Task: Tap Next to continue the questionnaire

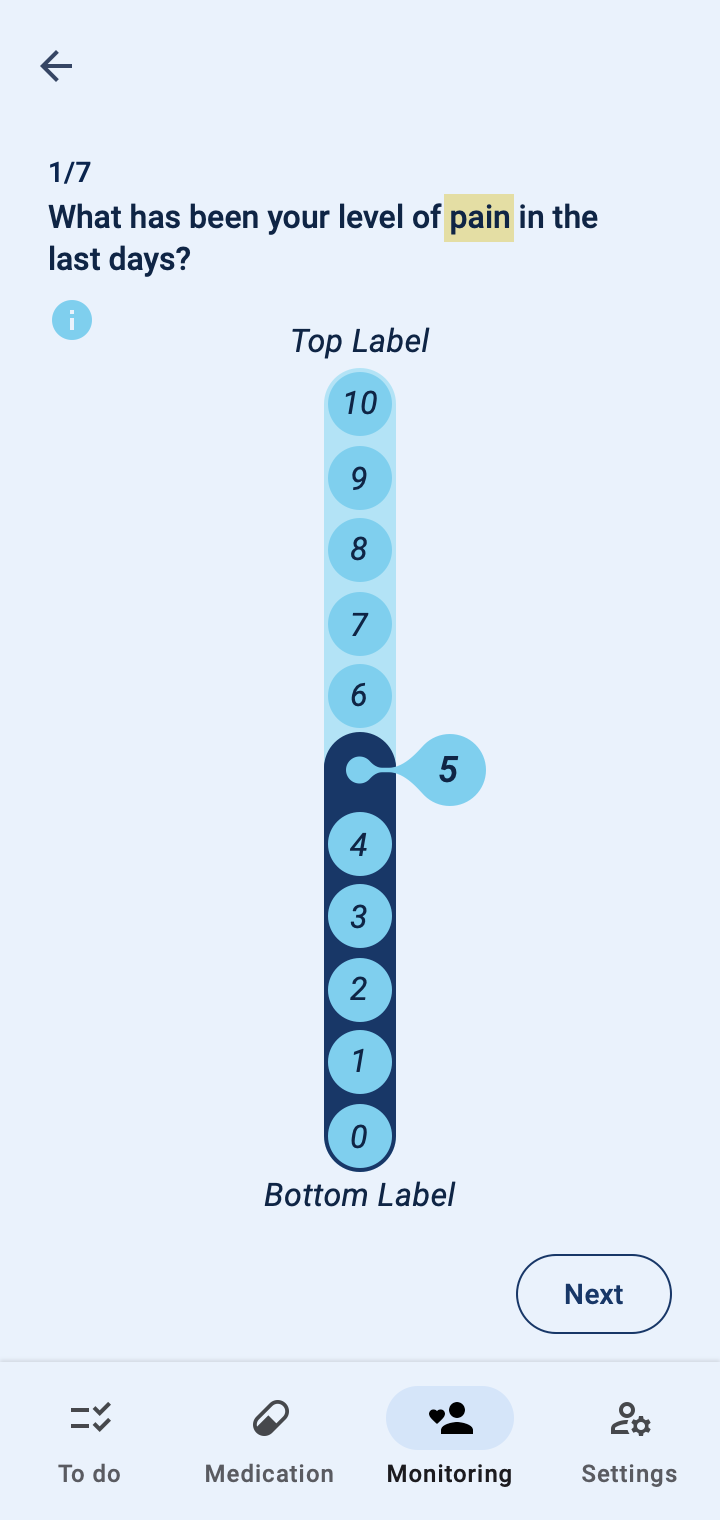Action: 593,1294
